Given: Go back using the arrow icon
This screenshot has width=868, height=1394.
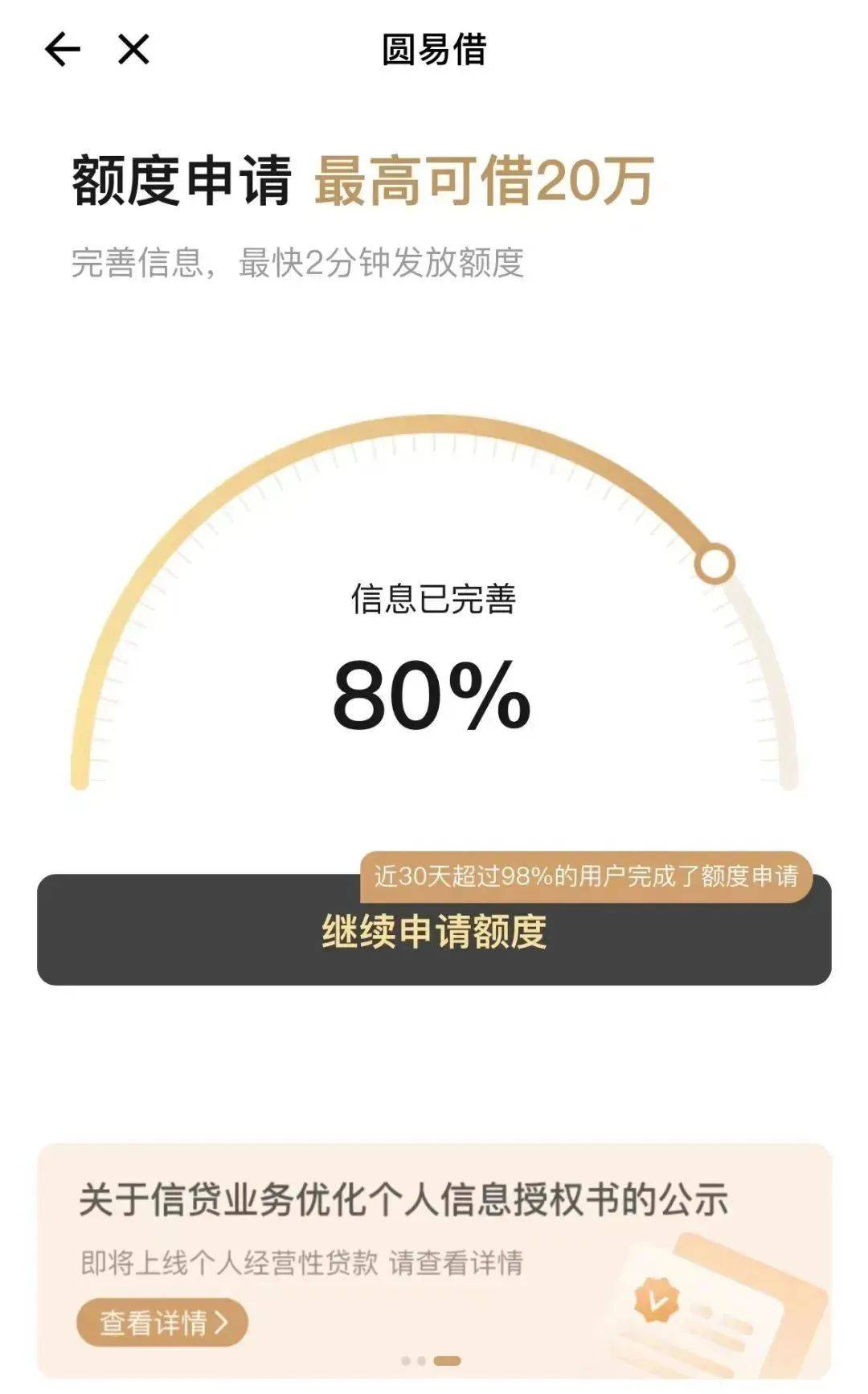Looking at the screenshot, I should pyautogui.click(x=63, y=50).
